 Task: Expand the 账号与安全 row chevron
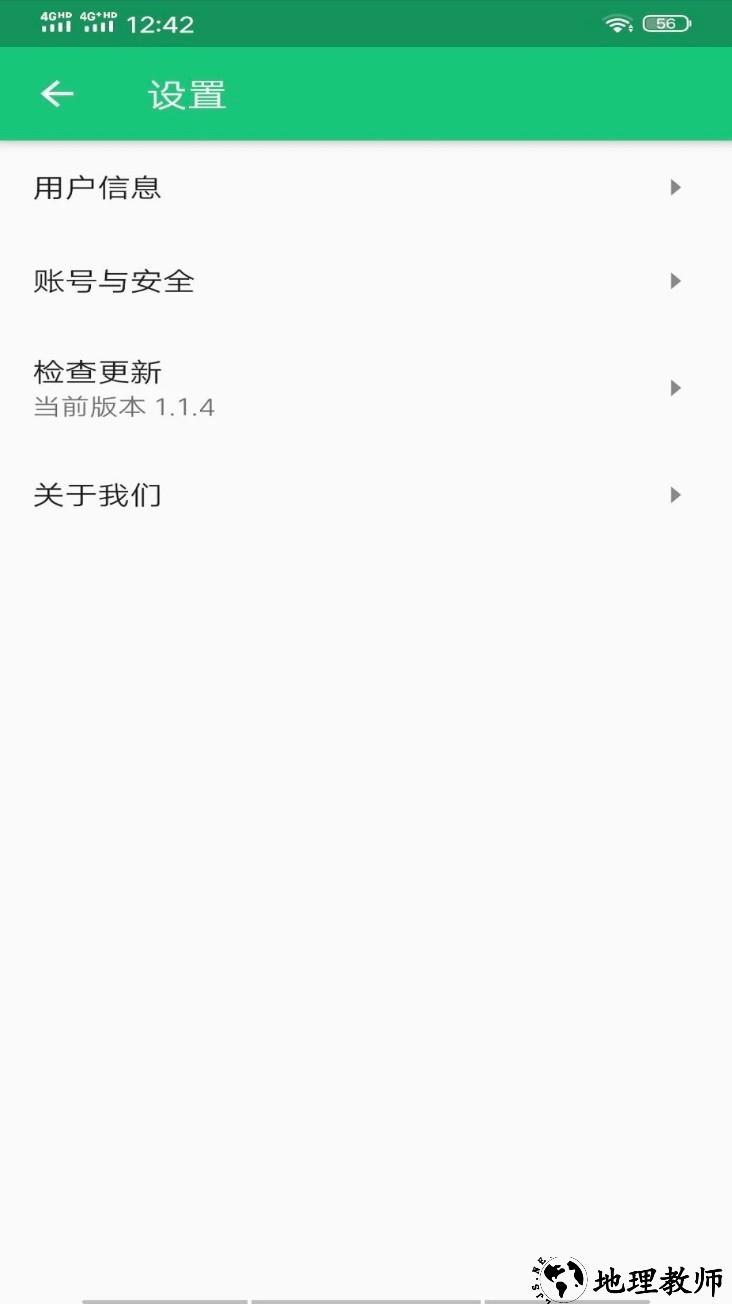[675, 281]
